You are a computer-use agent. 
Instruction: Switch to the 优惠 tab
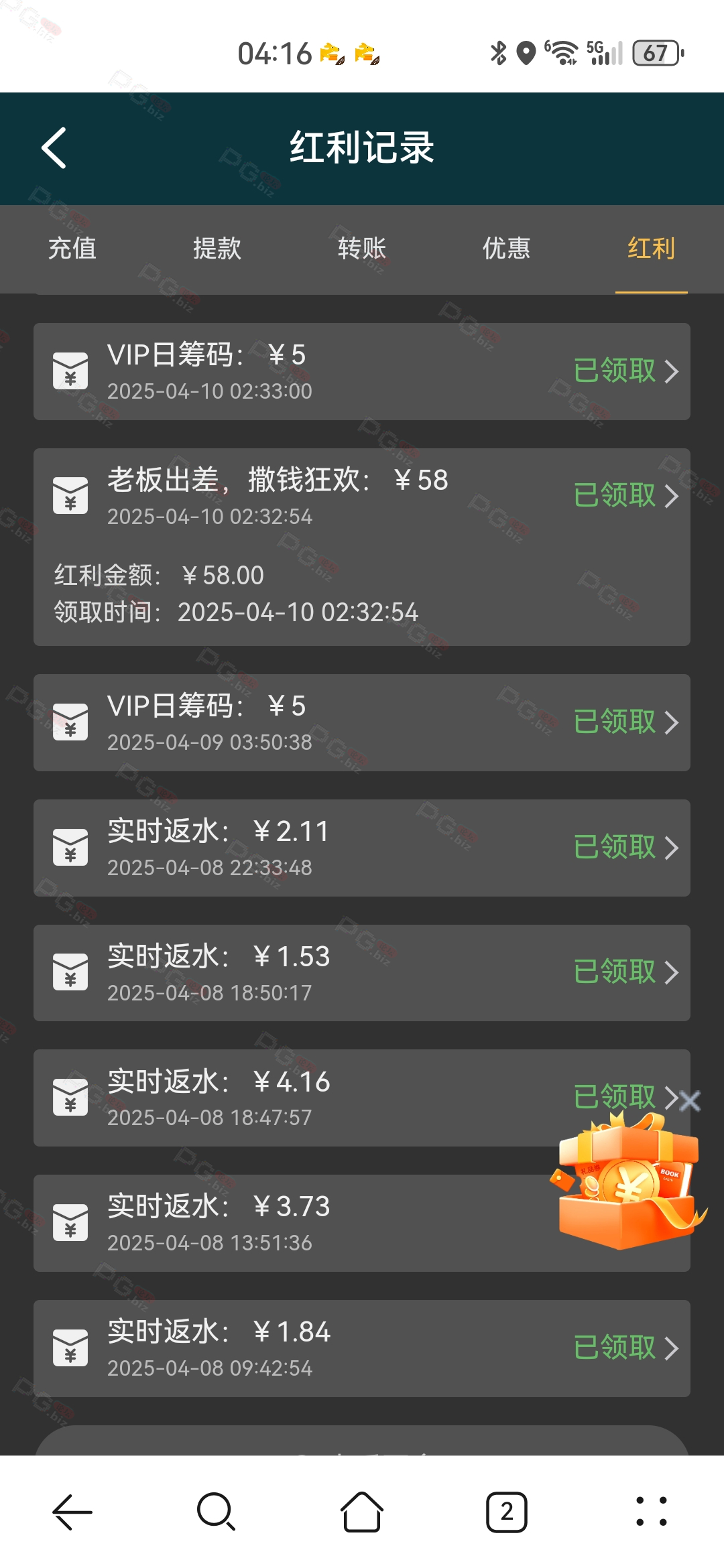coord(507,249)
